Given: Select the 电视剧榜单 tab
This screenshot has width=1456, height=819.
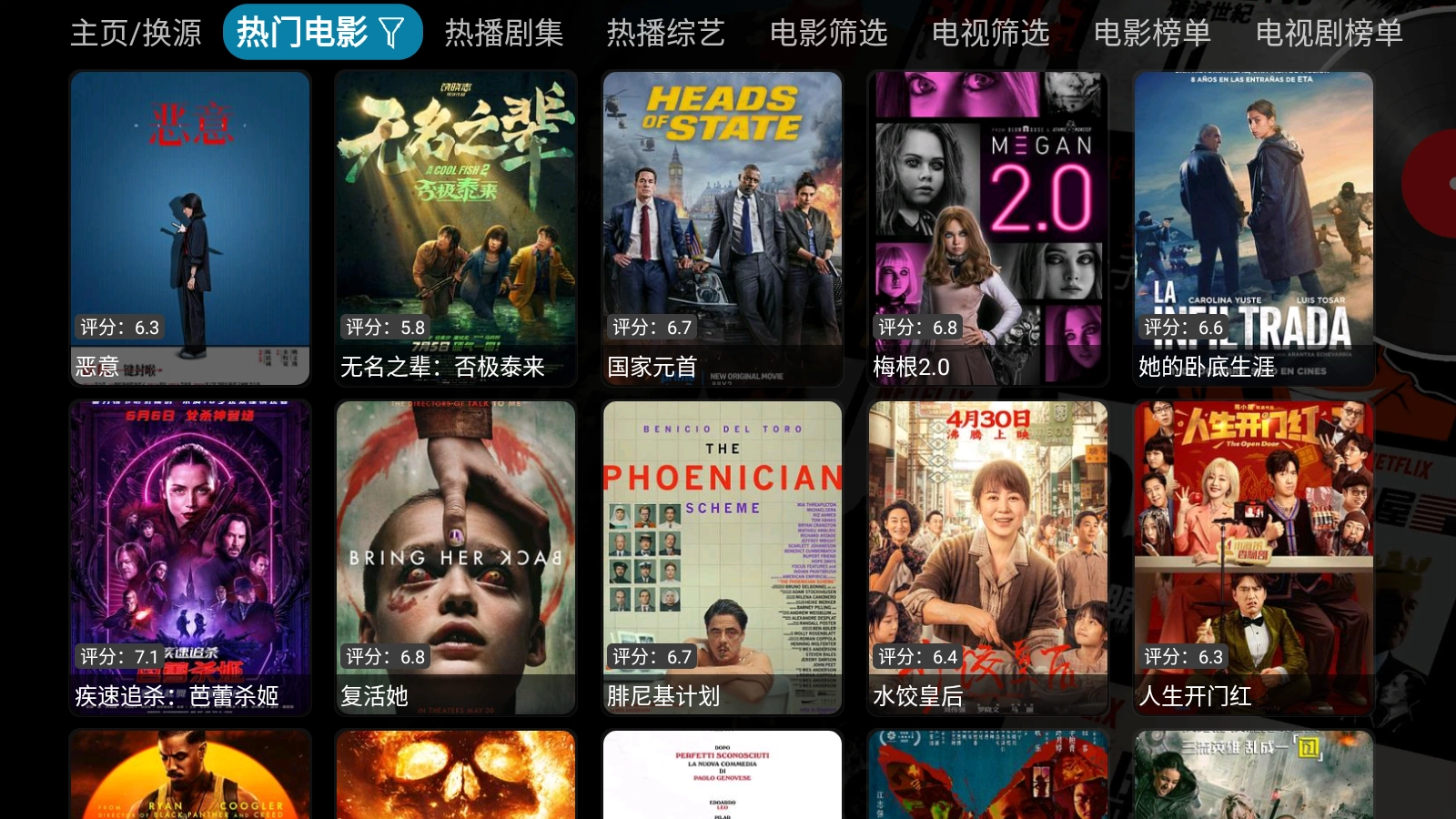Looking at the screenshot, I should (x=1329, y=34).
